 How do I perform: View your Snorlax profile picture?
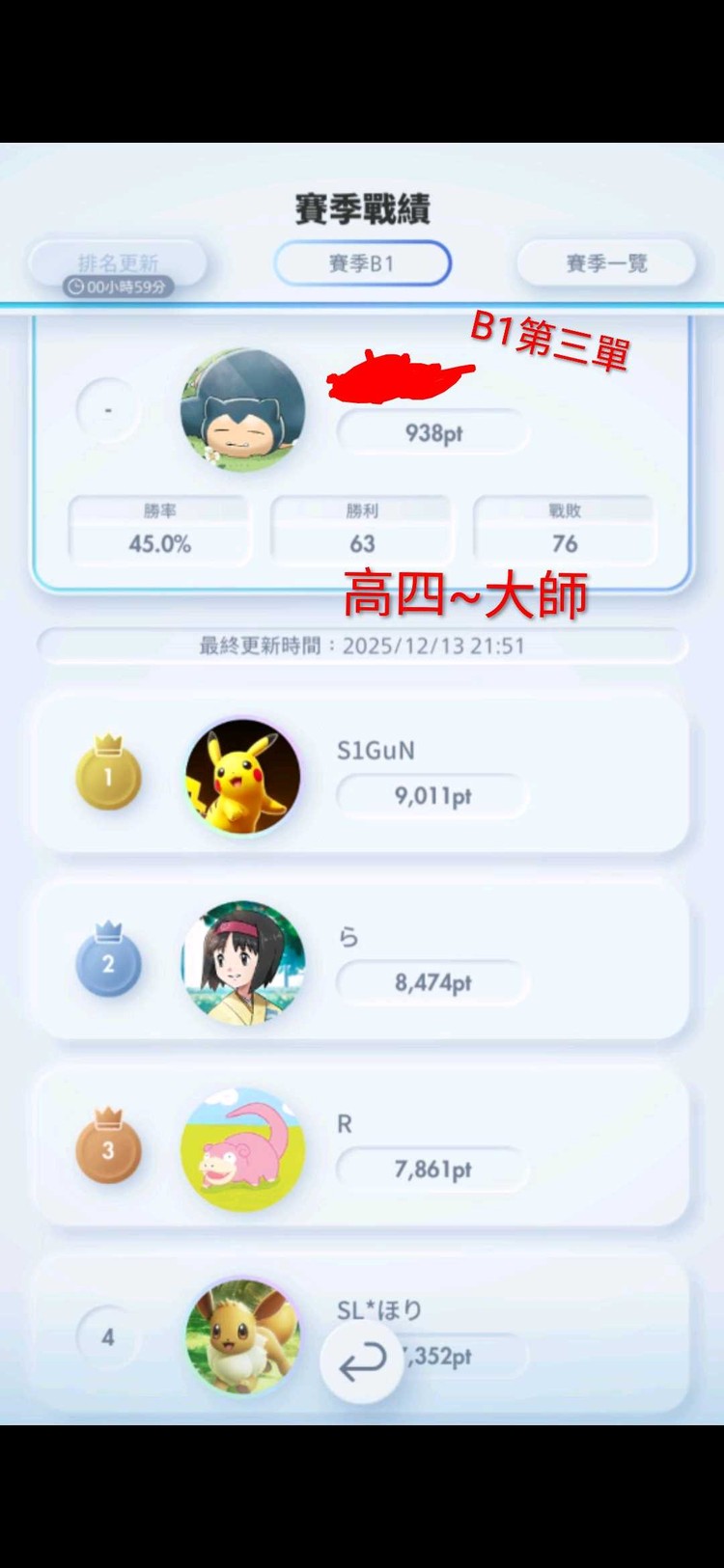pos(242,410)
